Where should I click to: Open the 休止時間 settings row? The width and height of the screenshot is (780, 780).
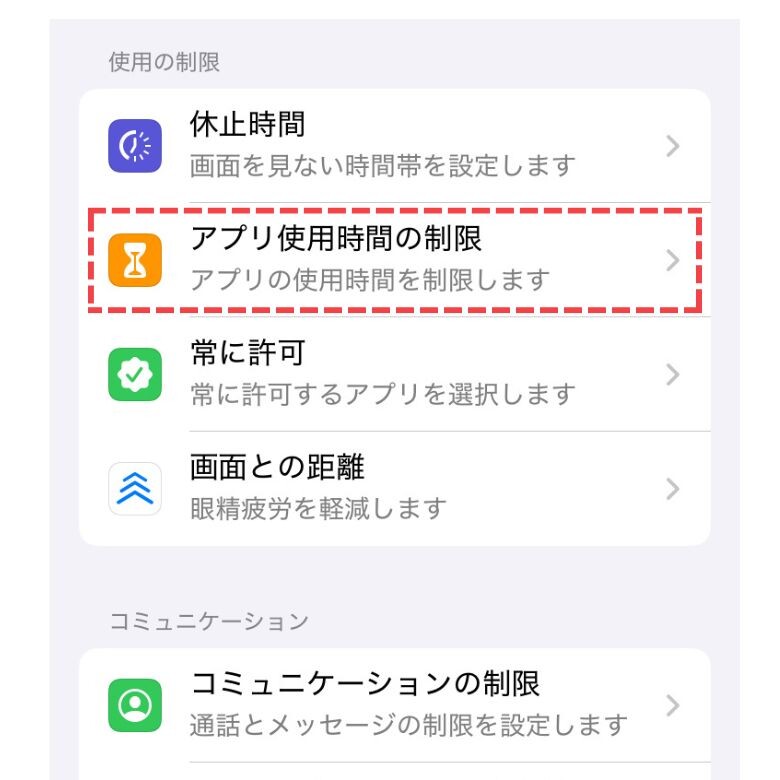pos(394,146)
